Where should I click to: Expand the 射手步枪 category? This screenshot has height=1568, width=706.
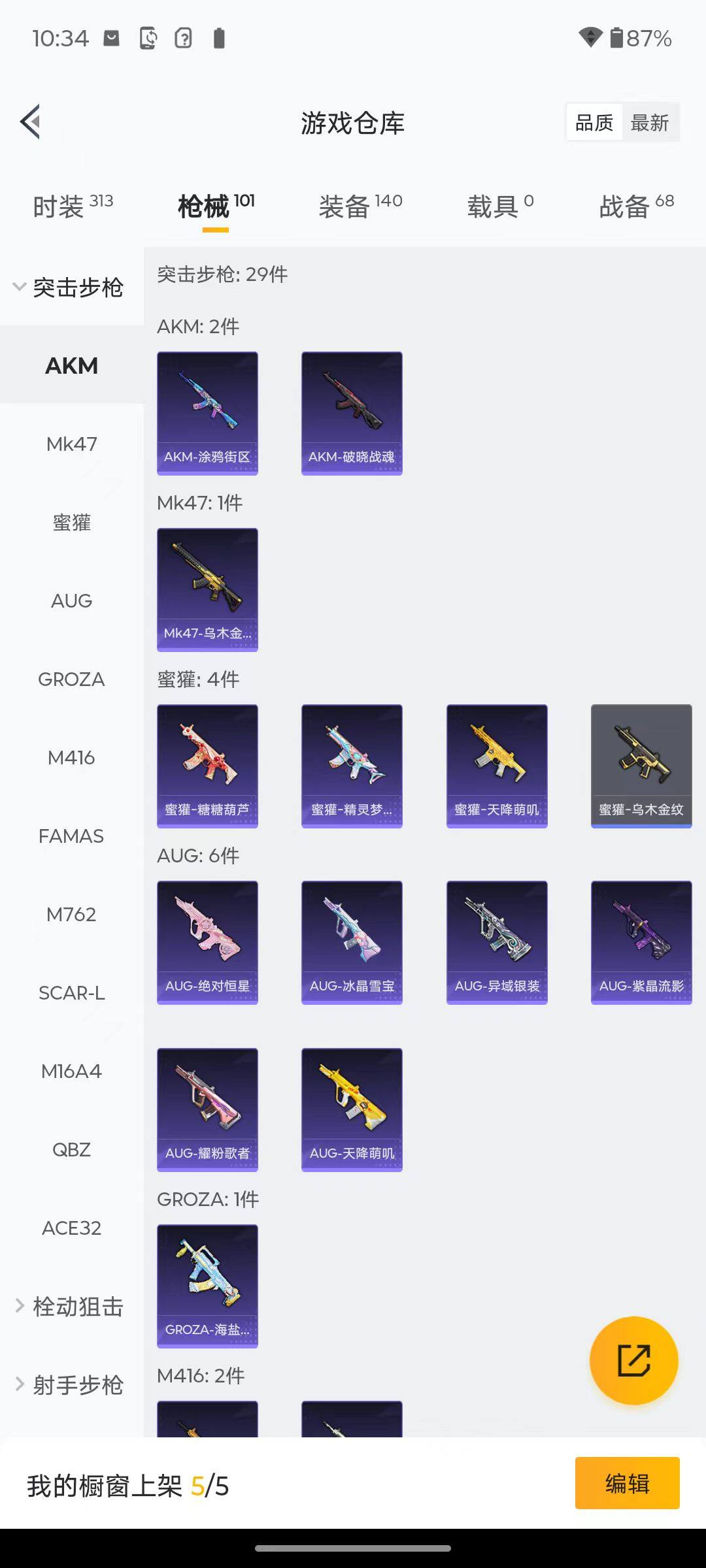pyautogui.click(x=69, y=1385)
